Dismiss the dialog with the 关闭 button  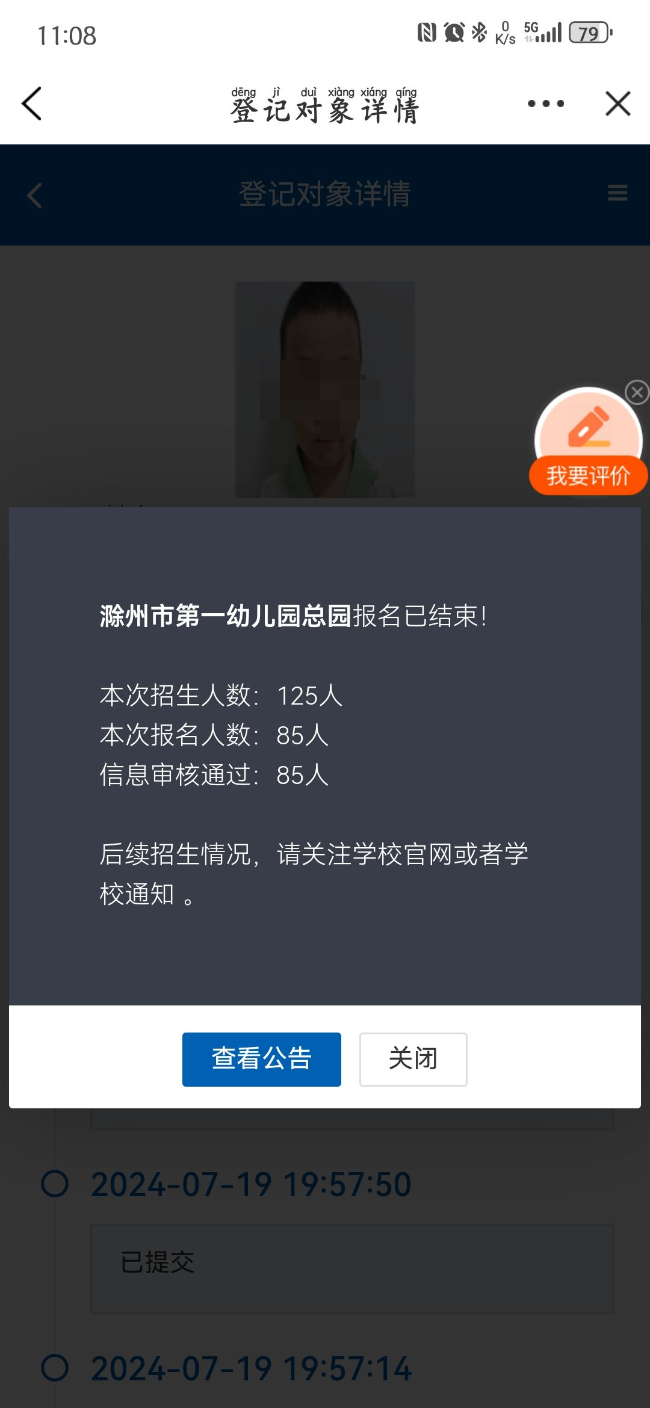point(413,1059)
